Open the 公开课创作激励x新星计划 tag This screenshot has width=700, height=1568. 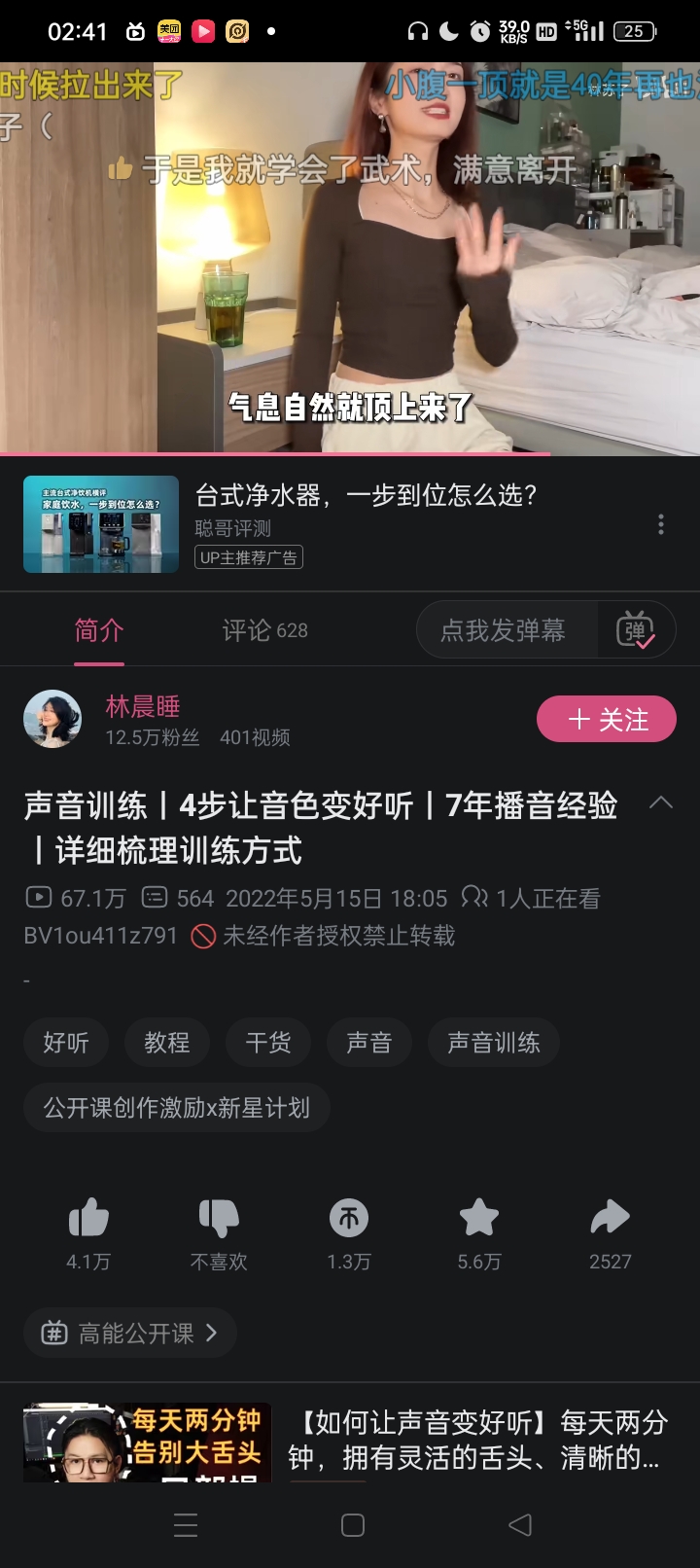pyautogui.click(x=177, y=1108)
